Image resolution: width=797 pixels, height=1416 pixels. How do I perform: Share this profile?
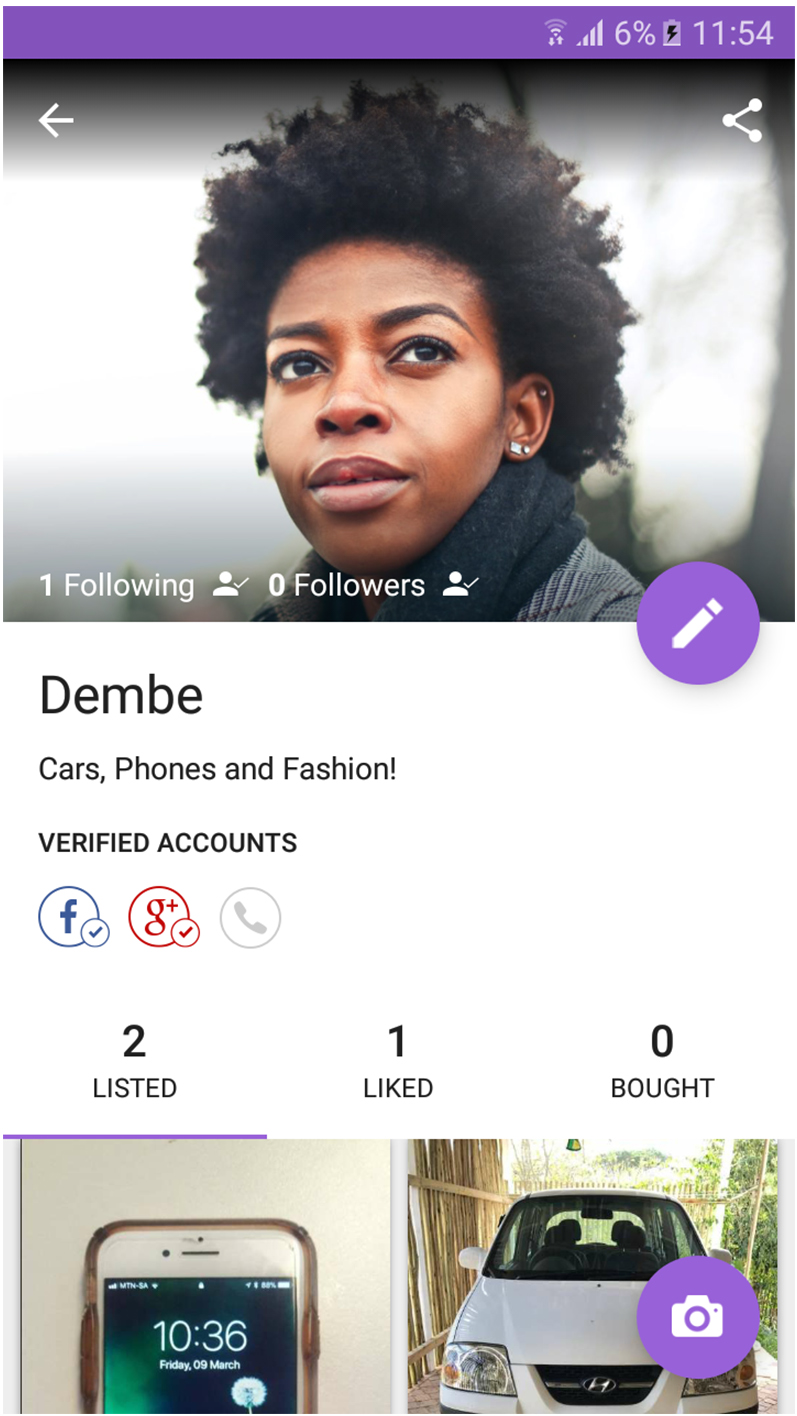coord(742,121)
